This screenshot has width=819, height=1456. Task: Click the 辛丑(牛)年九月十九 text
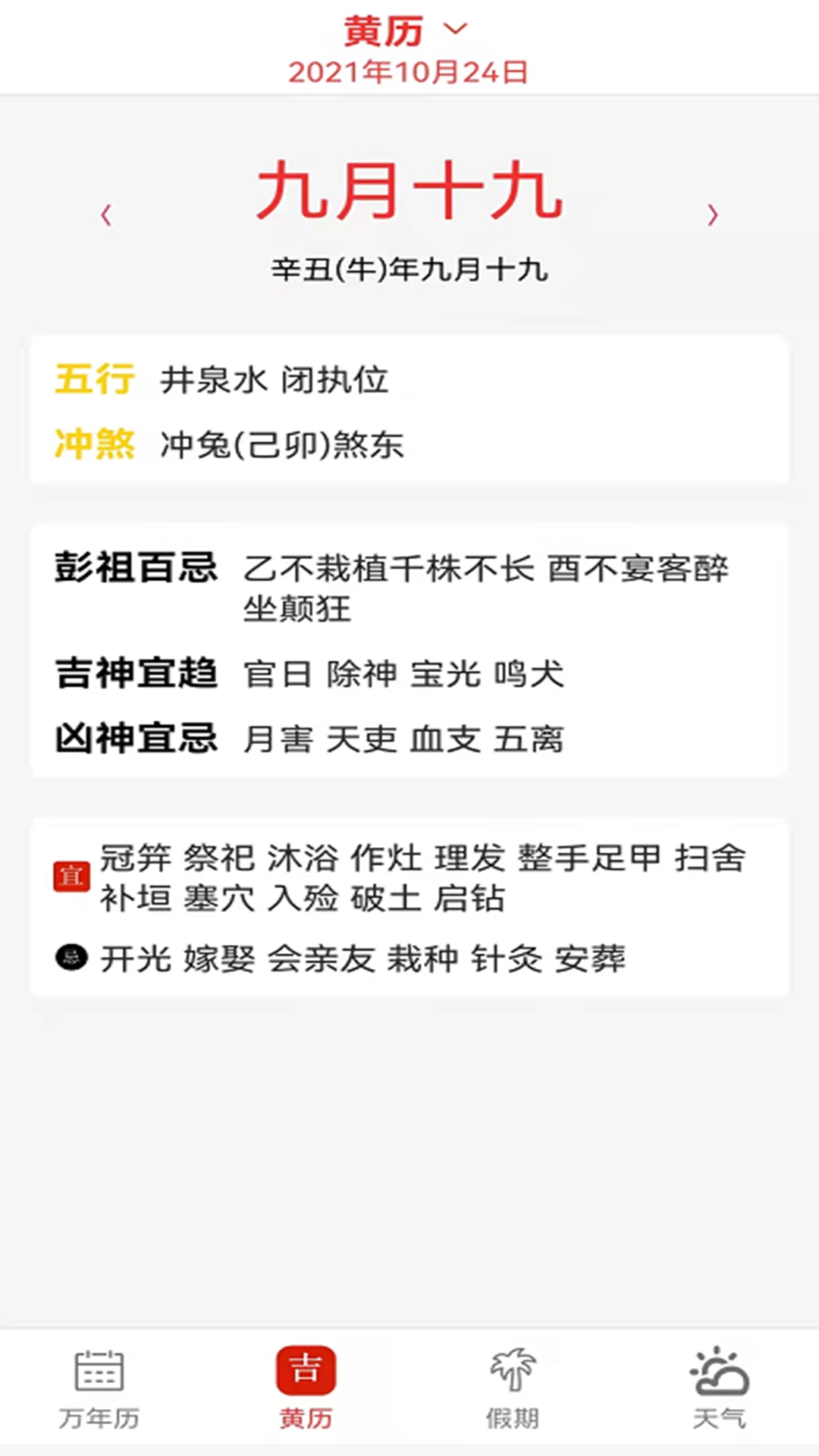tap(409, 269)
